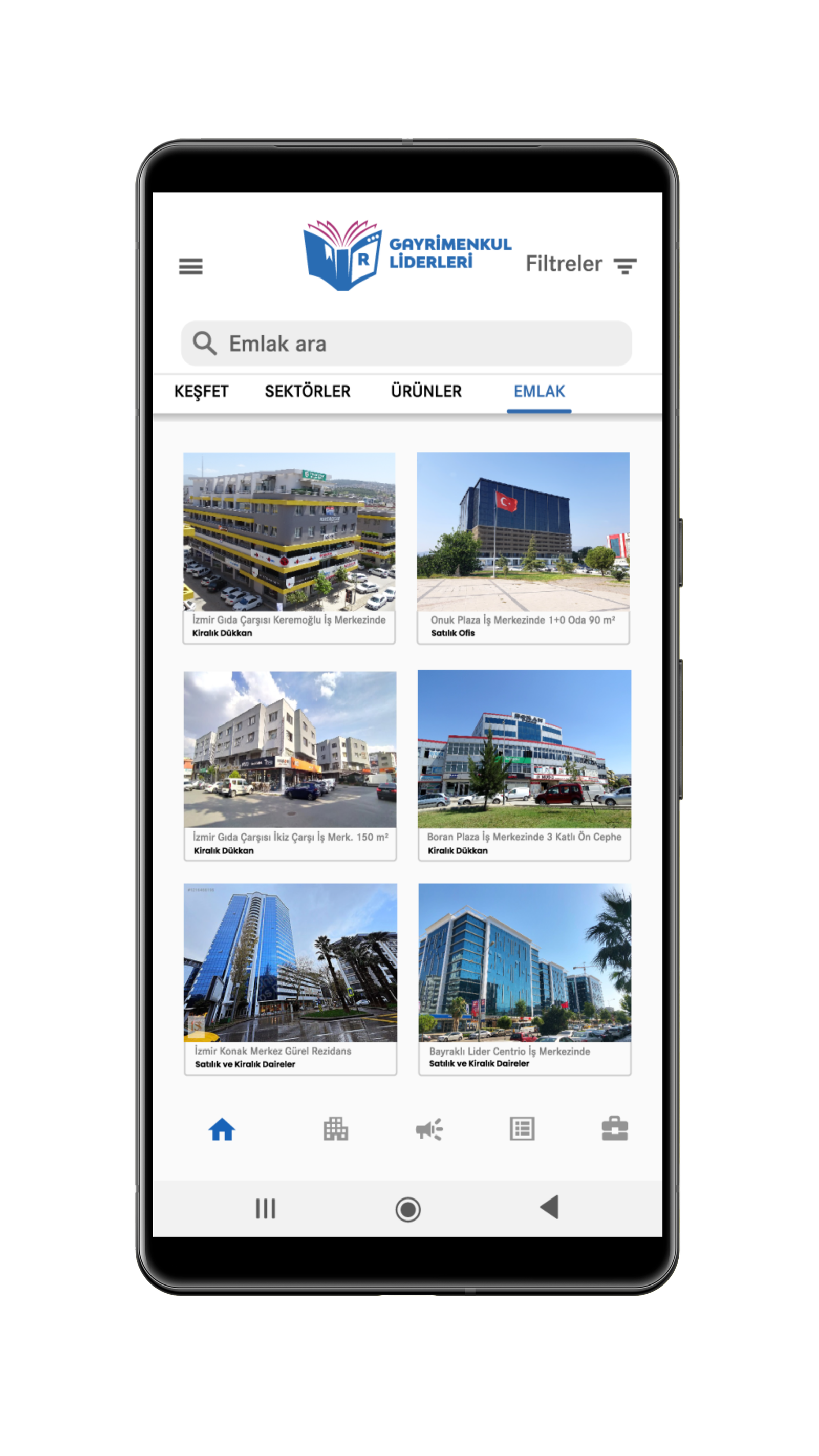
Task: Open the list icon in bottom navigation
Action: (522, 1129)
